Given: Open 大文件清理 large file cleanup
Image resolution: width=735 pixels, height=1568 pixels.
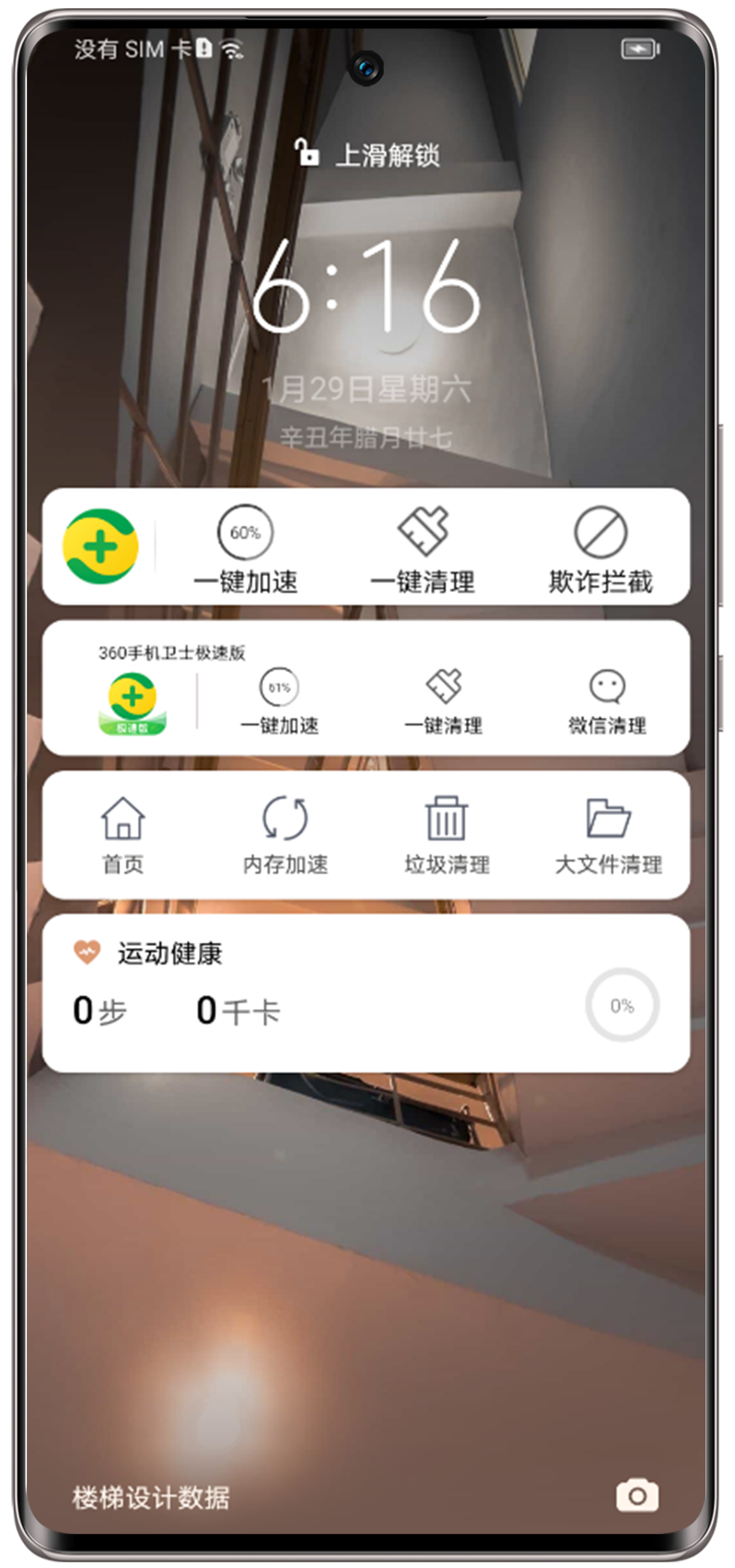Looking at the screenshot, I should pyautogui.click(x=608, y=835).
